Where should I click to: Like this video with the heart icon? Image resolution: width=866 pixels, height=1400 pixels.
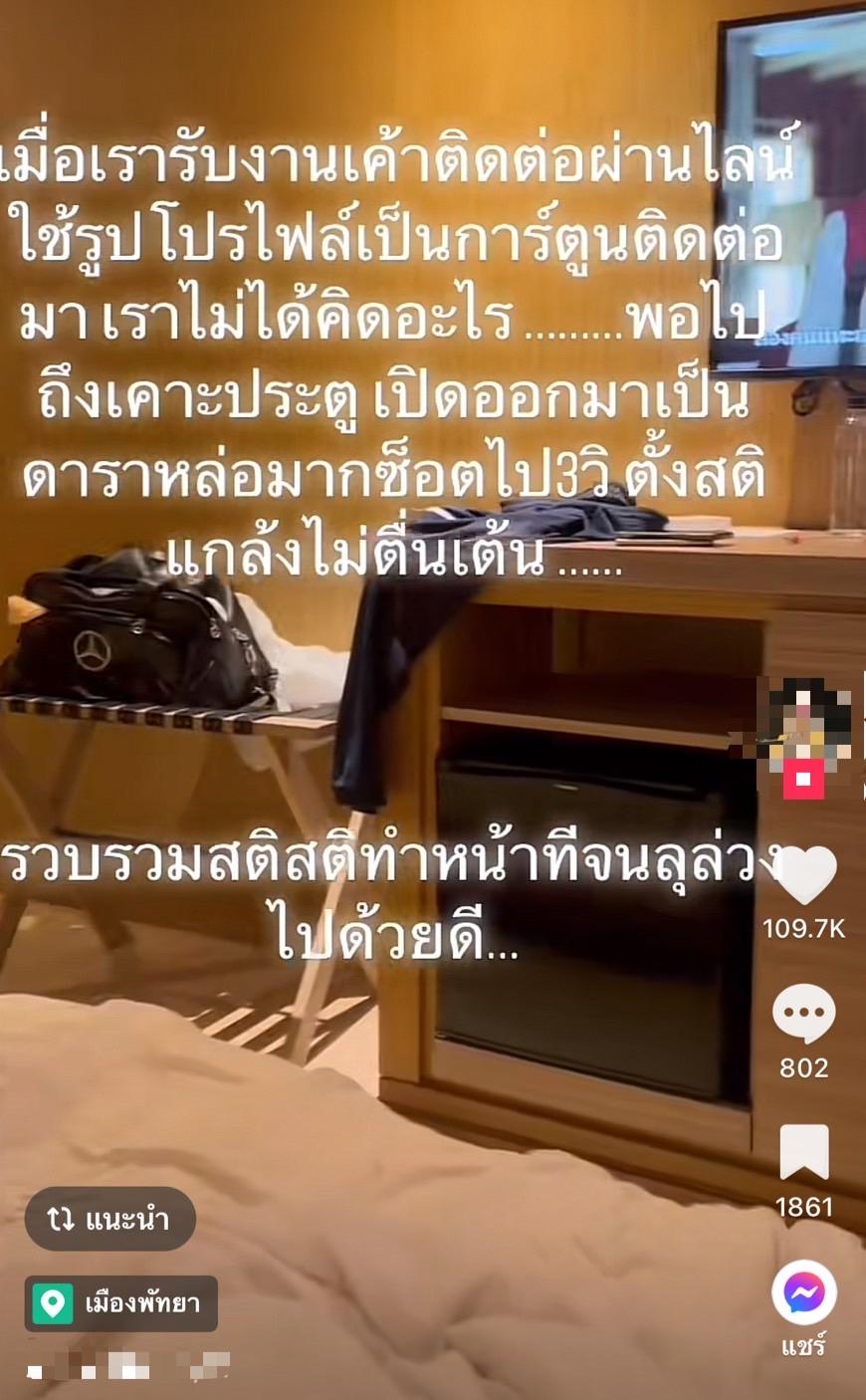[804, 876]
